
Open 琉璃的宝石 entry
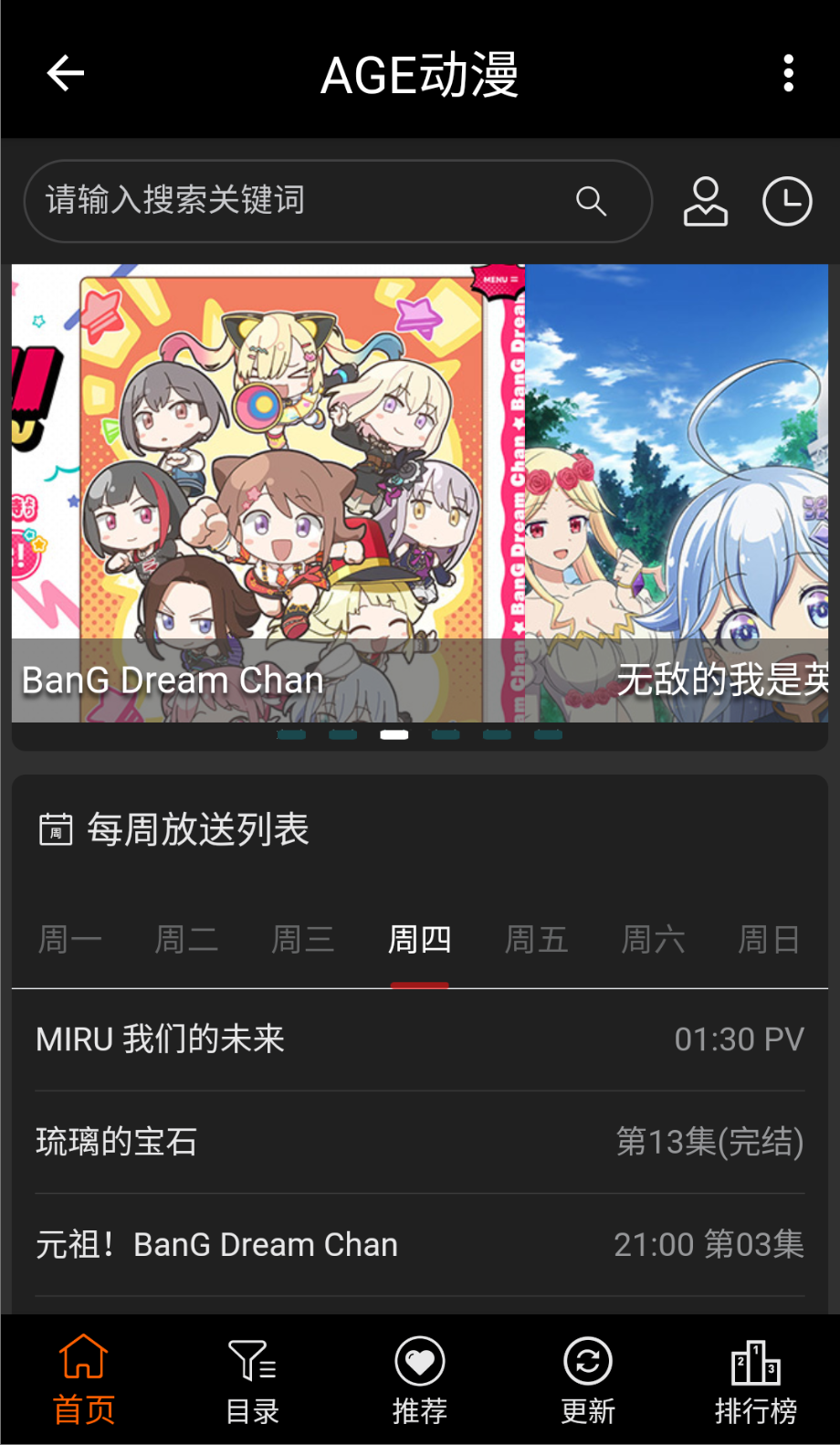coord(420,1142)
